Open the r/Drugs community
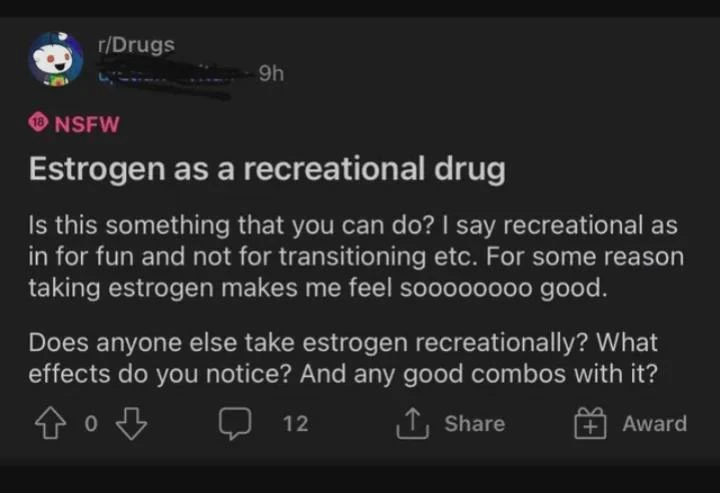Viewport: 720px width, 493px height. (137, 46)
